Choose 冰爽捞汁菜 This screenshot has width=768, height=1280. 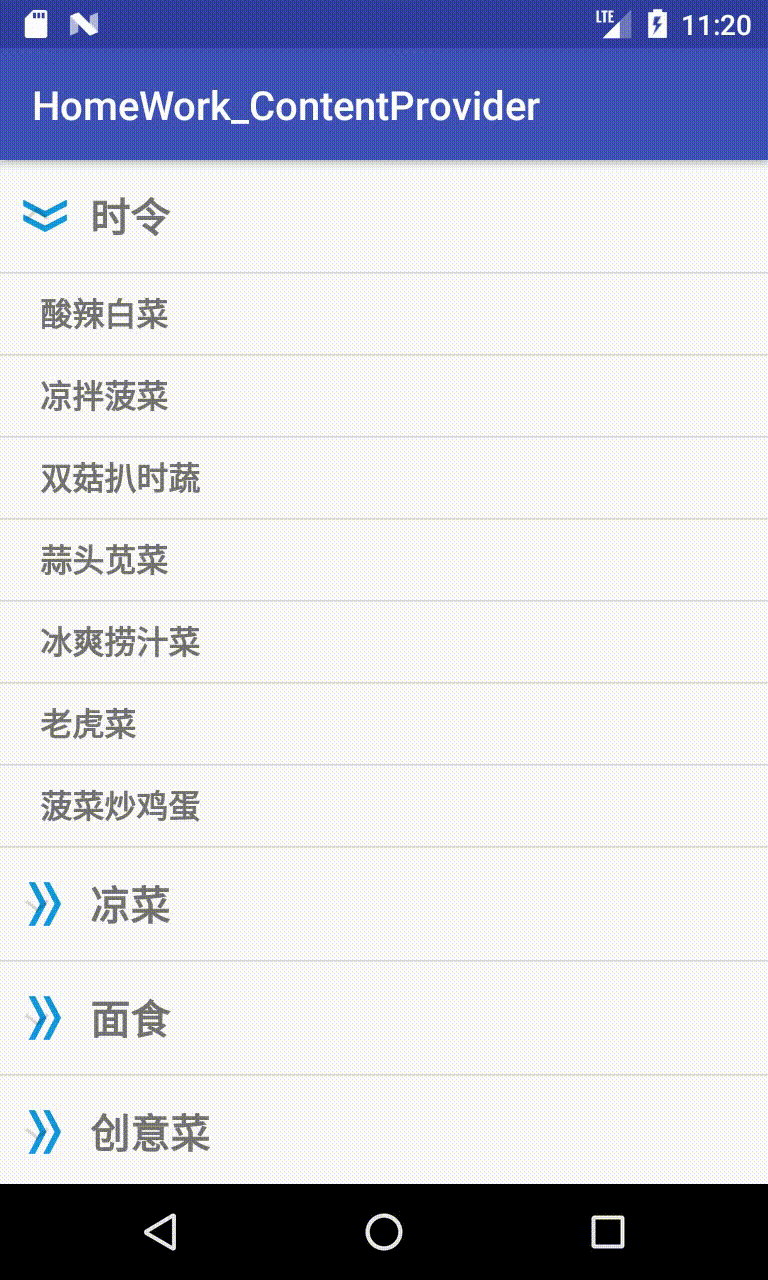pyautogui.click(x=384, y=642)
